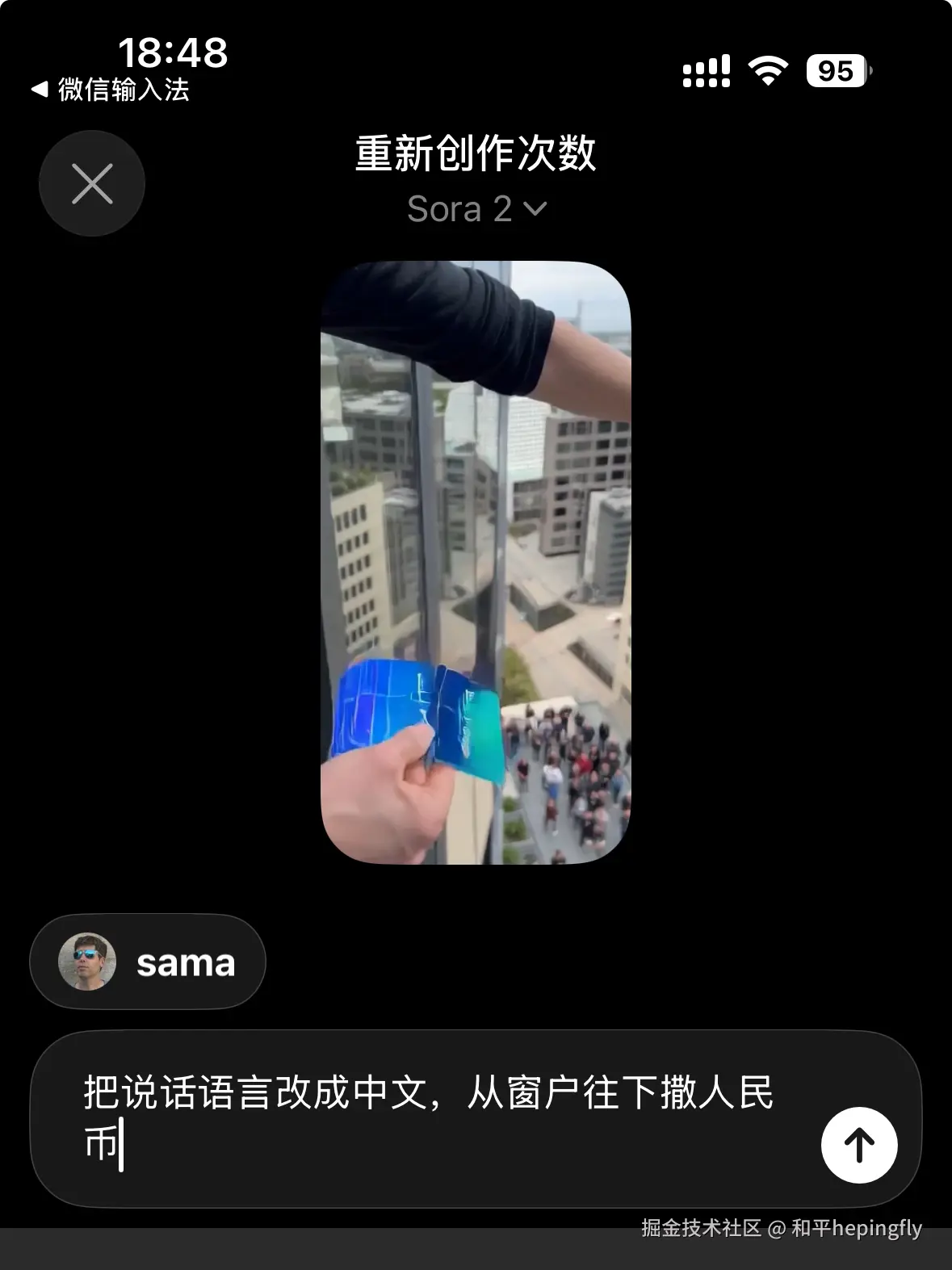Close the remix screen
The image size is (952, 1270).
92,183
